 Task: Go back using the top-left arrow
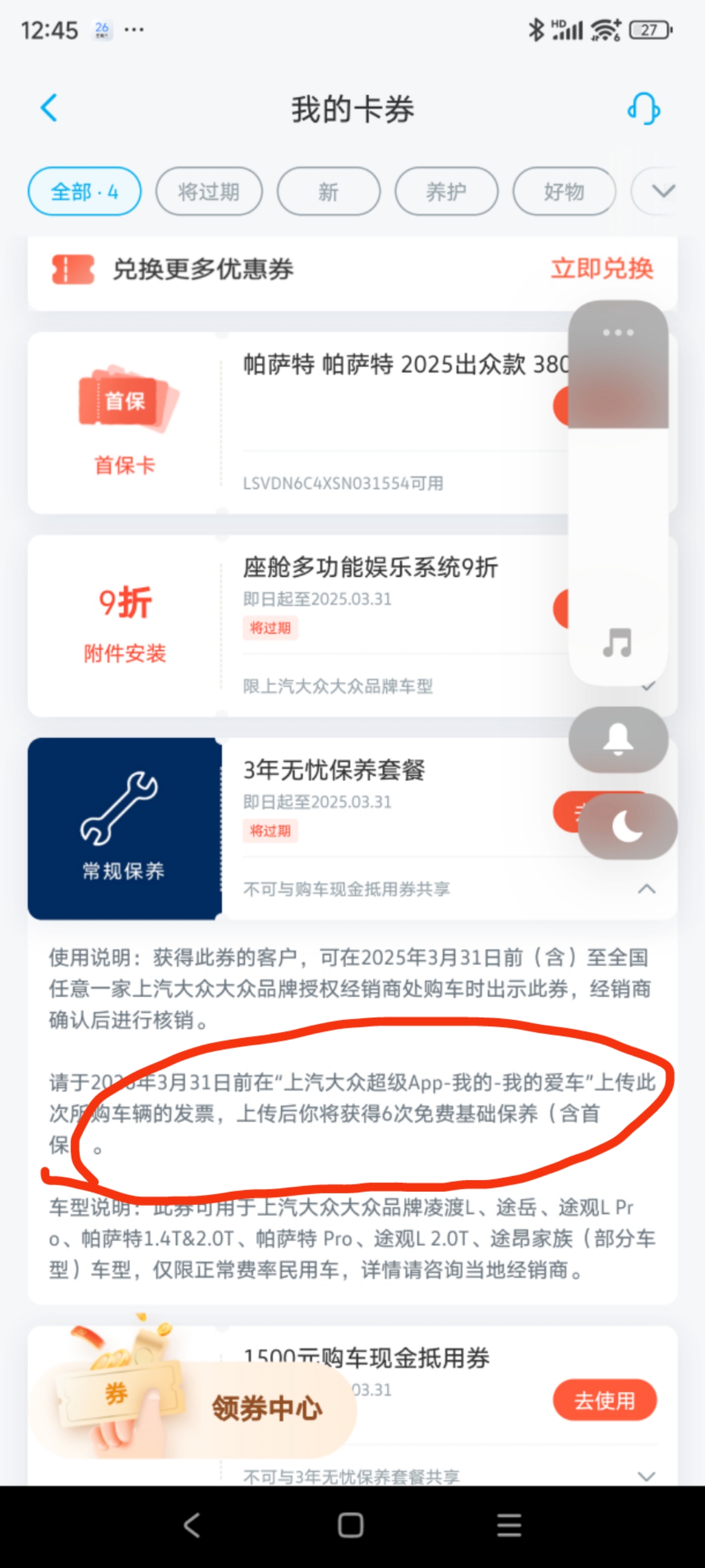coord(49,108)
